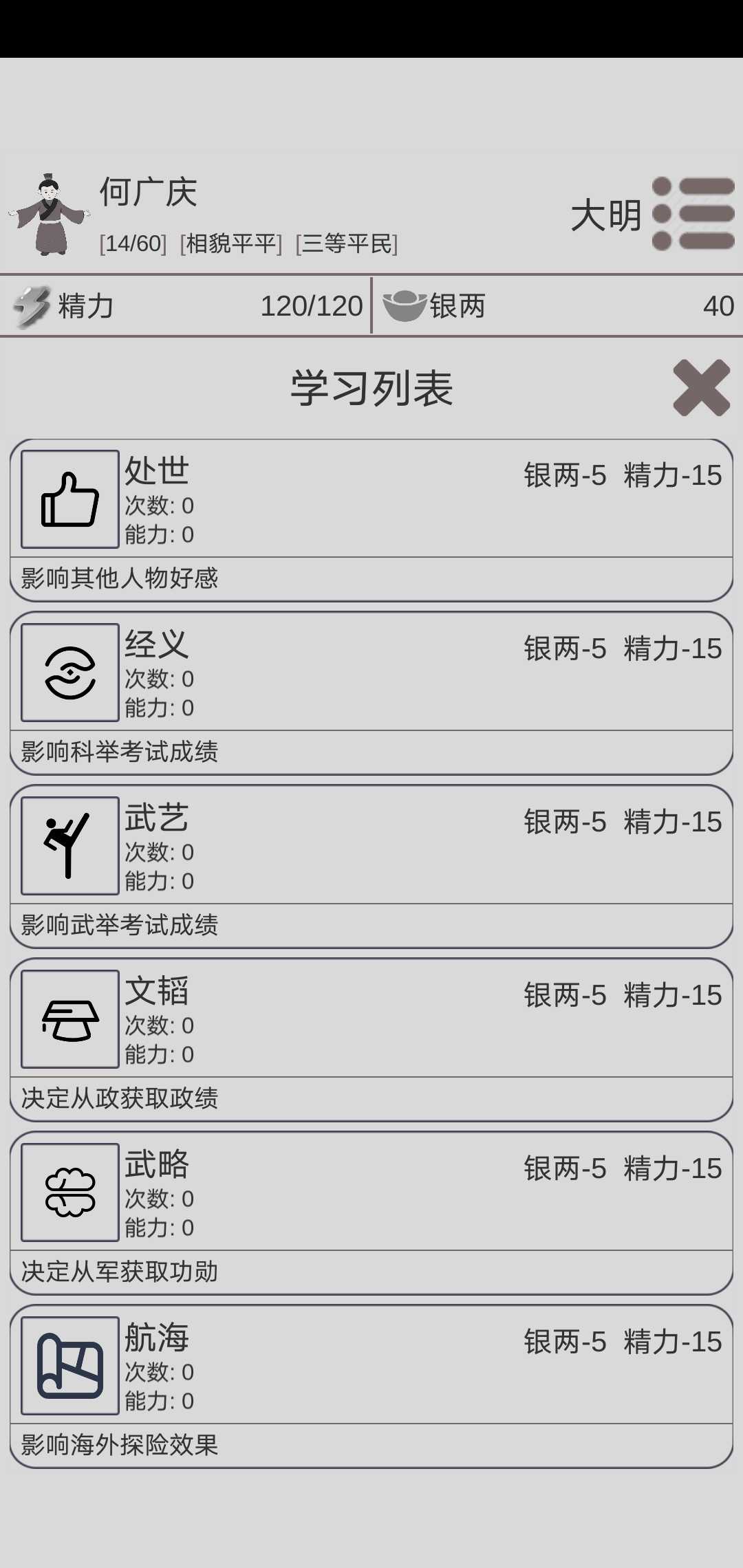The image size is (743, 1568).
Task: Click the 120/120 stamina value display
Action: coord(313,305)
